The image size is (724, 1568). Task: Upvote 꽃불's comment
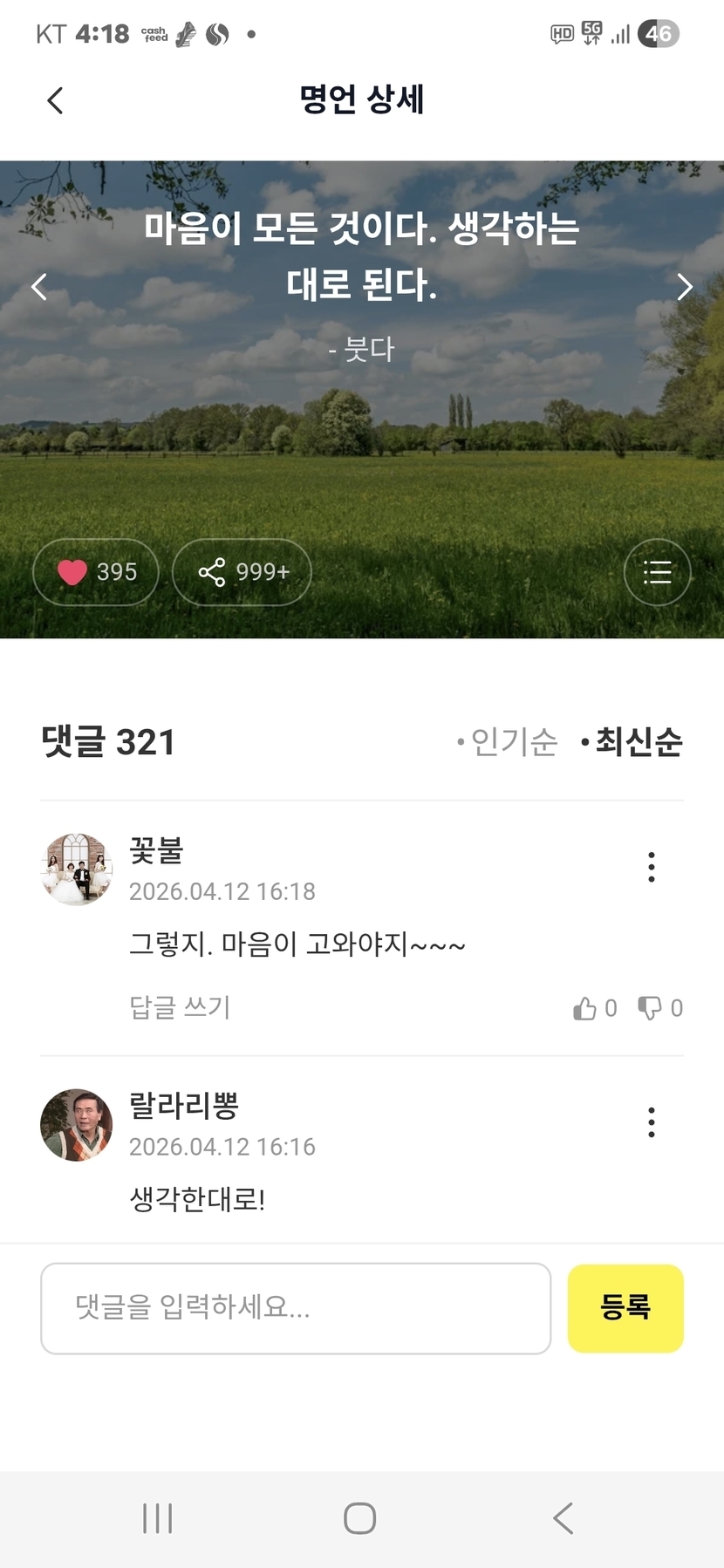pos(595,1008)
